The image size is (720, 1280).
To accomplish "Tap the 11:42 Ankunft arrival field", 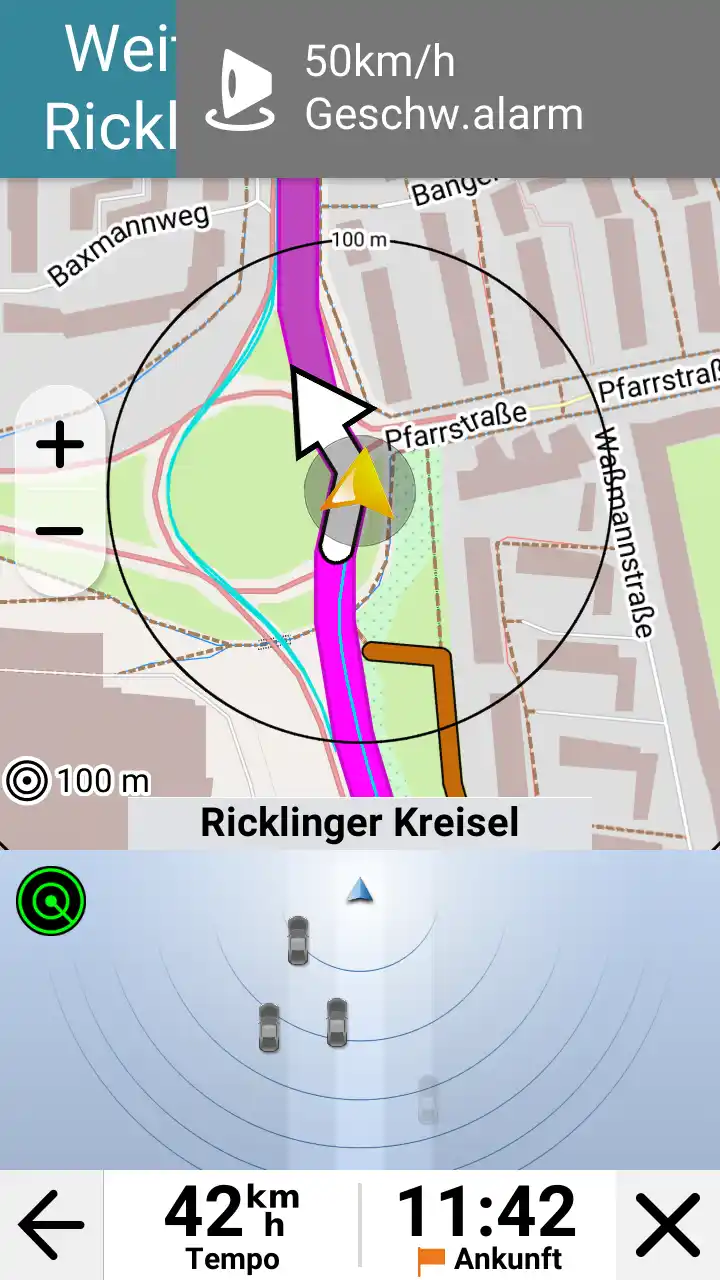I will [487, 1225].
